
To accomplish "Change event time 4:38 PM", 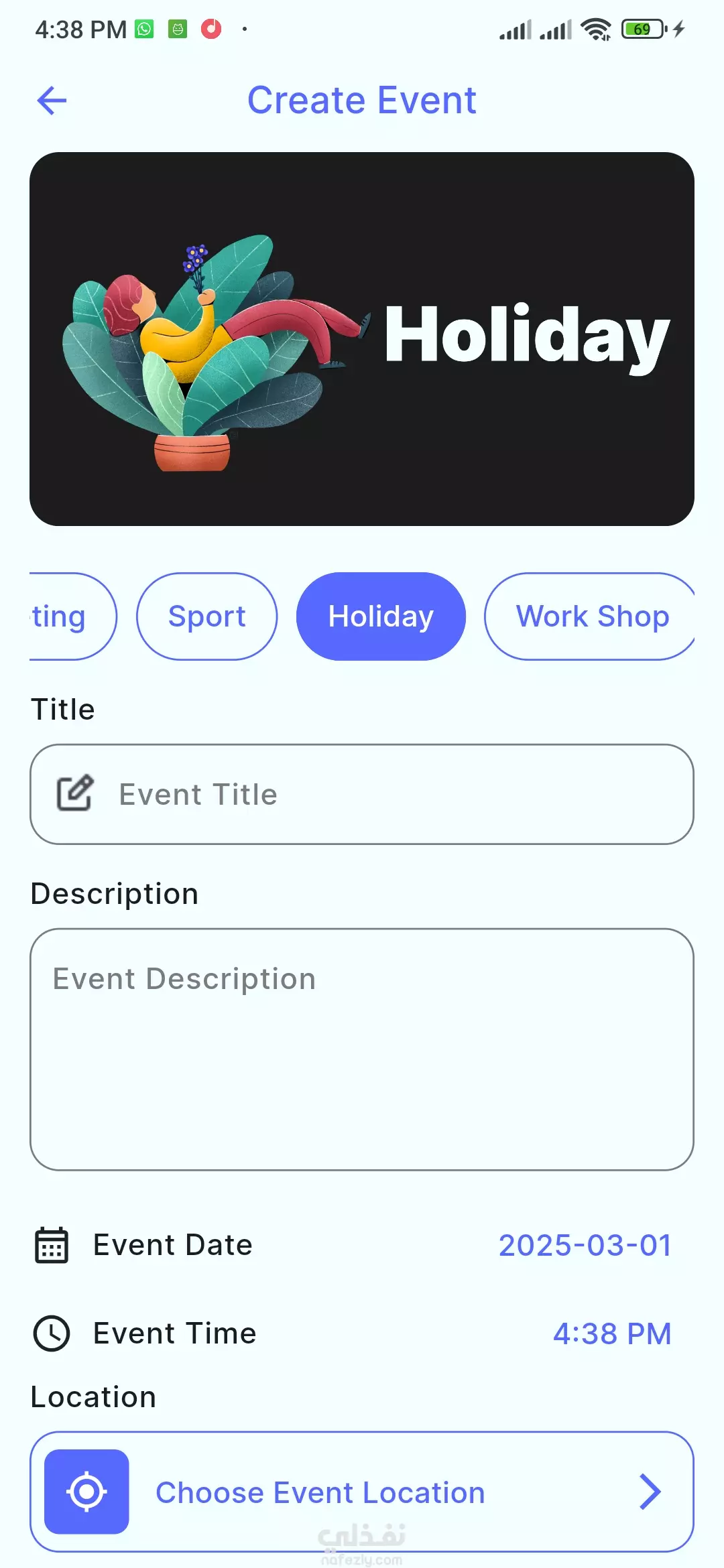I will pyautogui.click(x=612, y=1333).
